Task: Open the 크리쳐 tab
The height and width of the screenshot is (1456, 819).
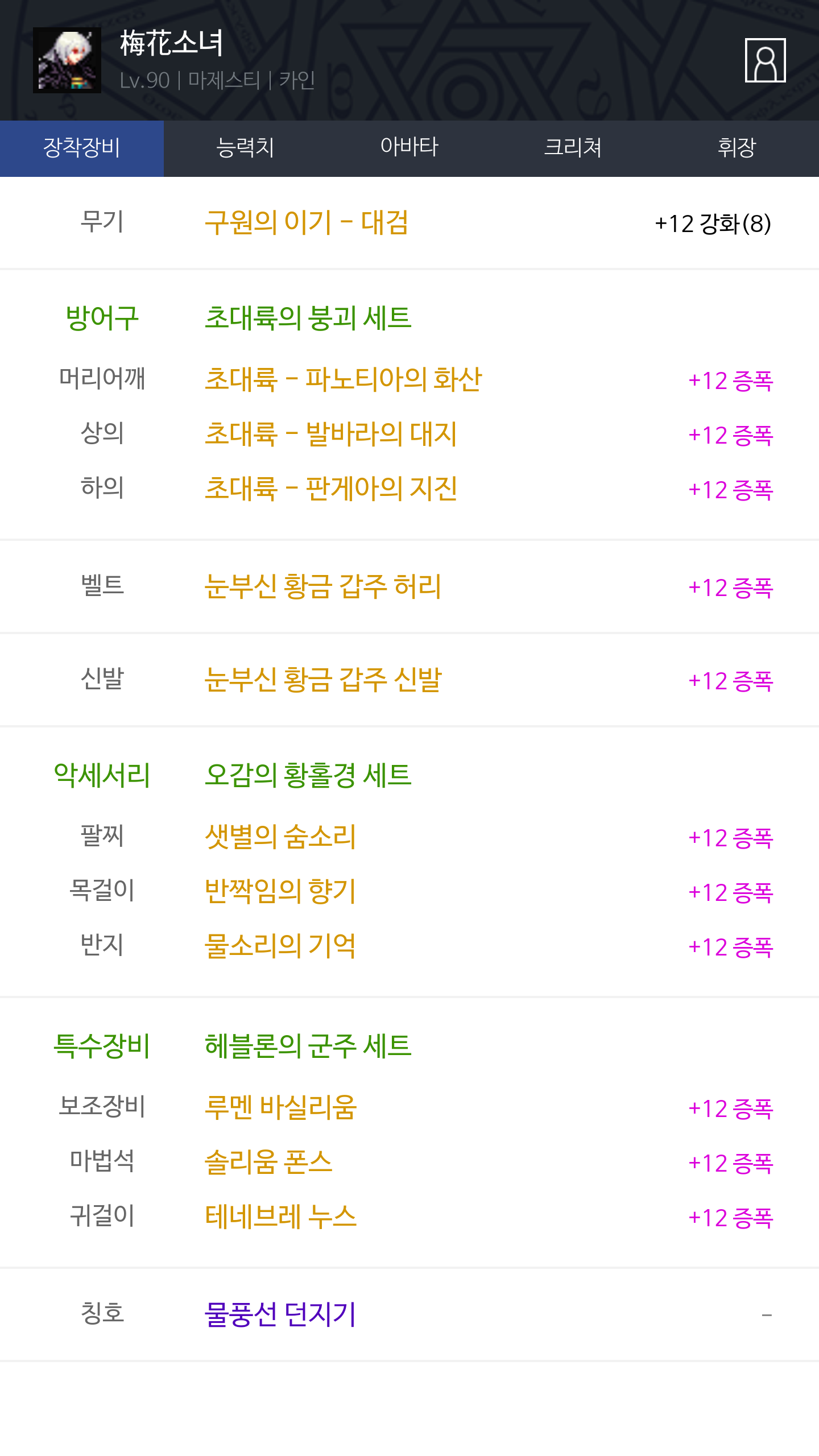Action: point(573,148)
